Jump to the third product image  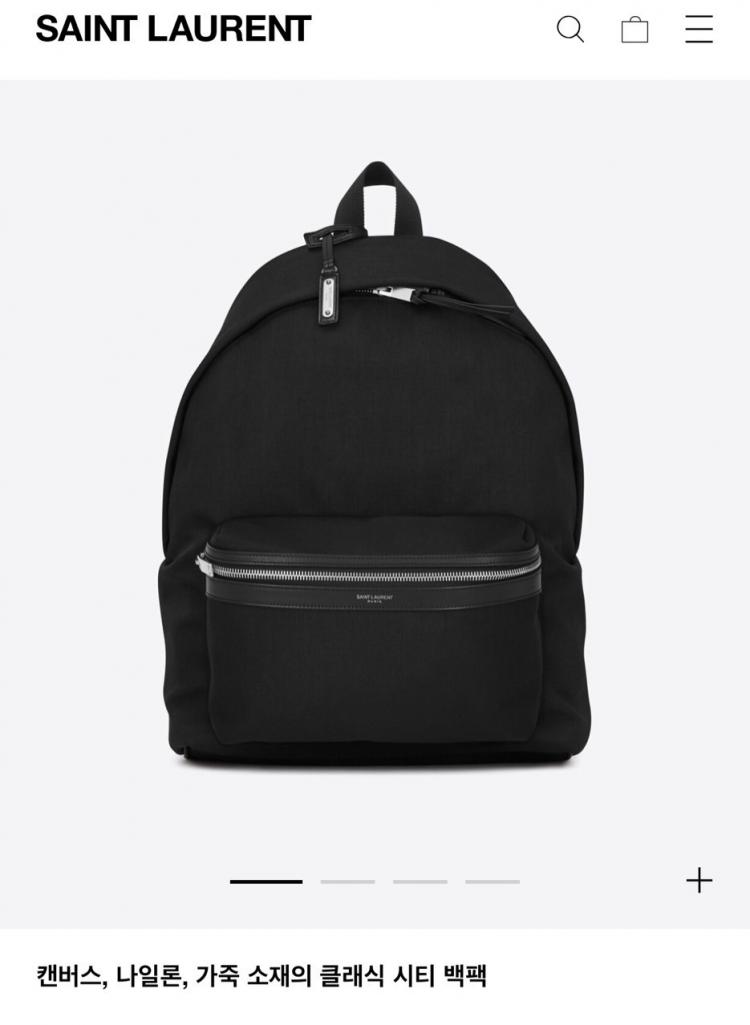[420, 882]
